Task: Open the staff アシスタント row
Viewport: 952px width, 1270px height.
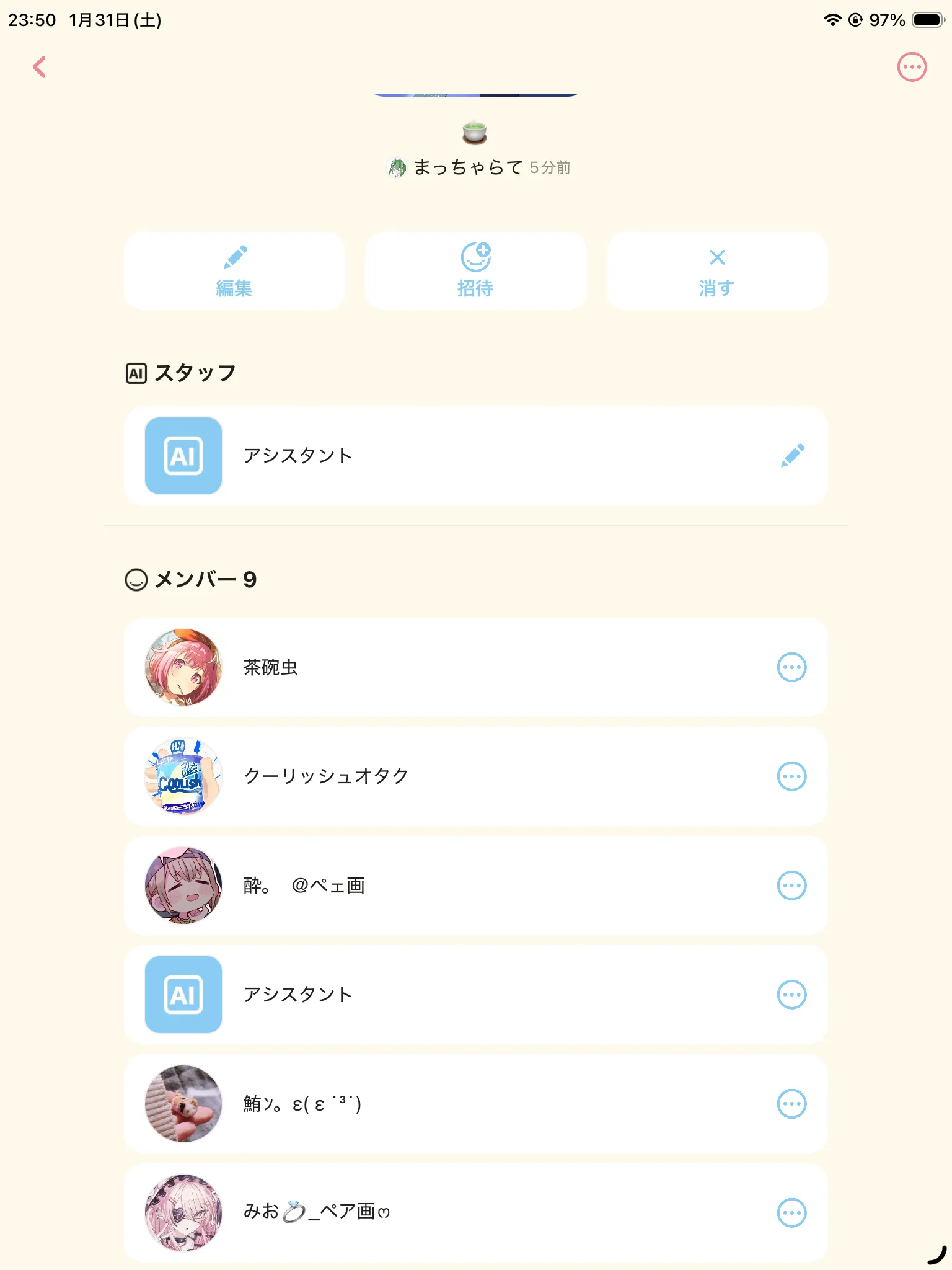Action: pyautogui.click(x=434, y=456)
